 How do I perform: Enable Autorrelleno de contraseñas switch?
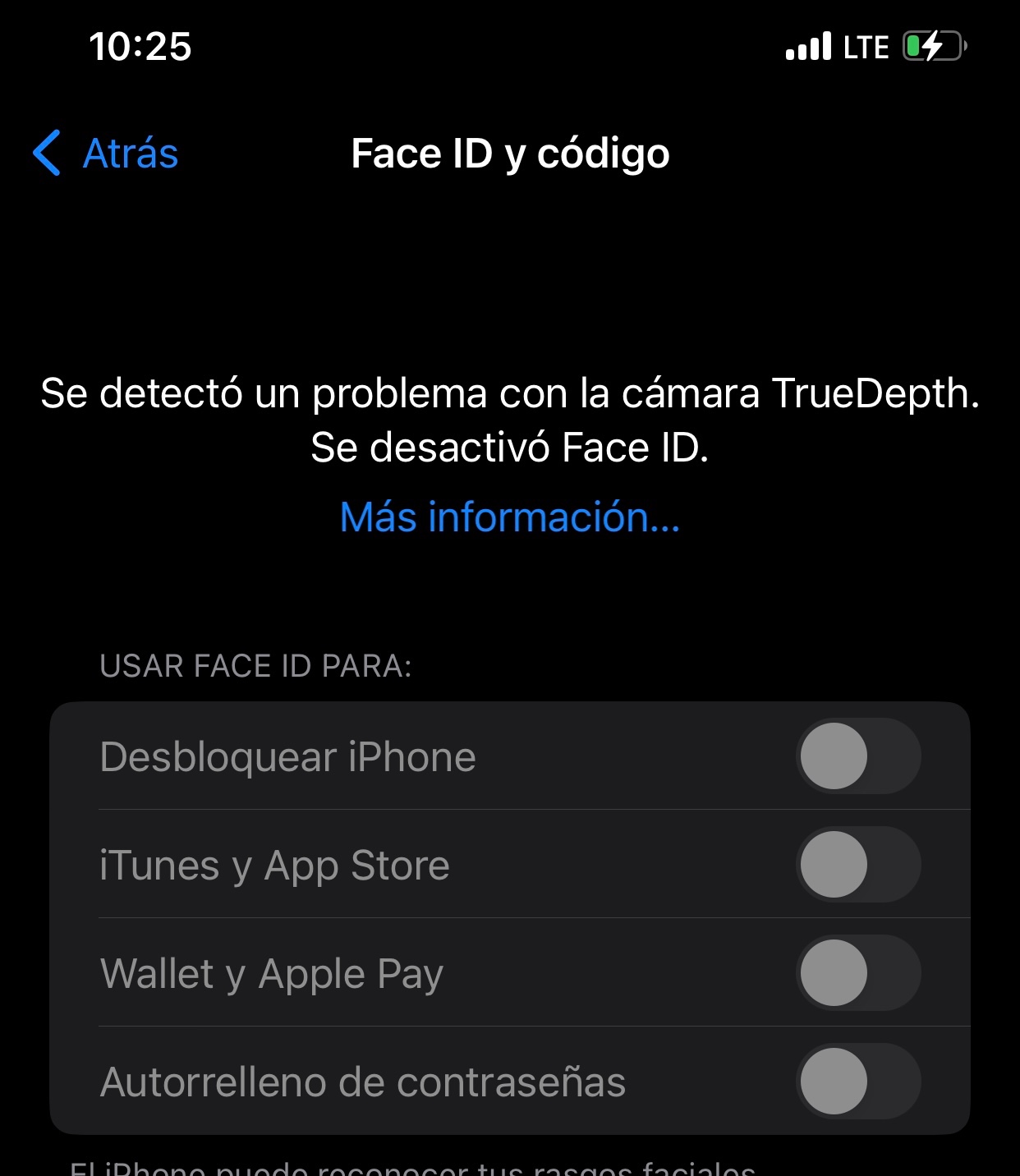tap(857, 1082)
